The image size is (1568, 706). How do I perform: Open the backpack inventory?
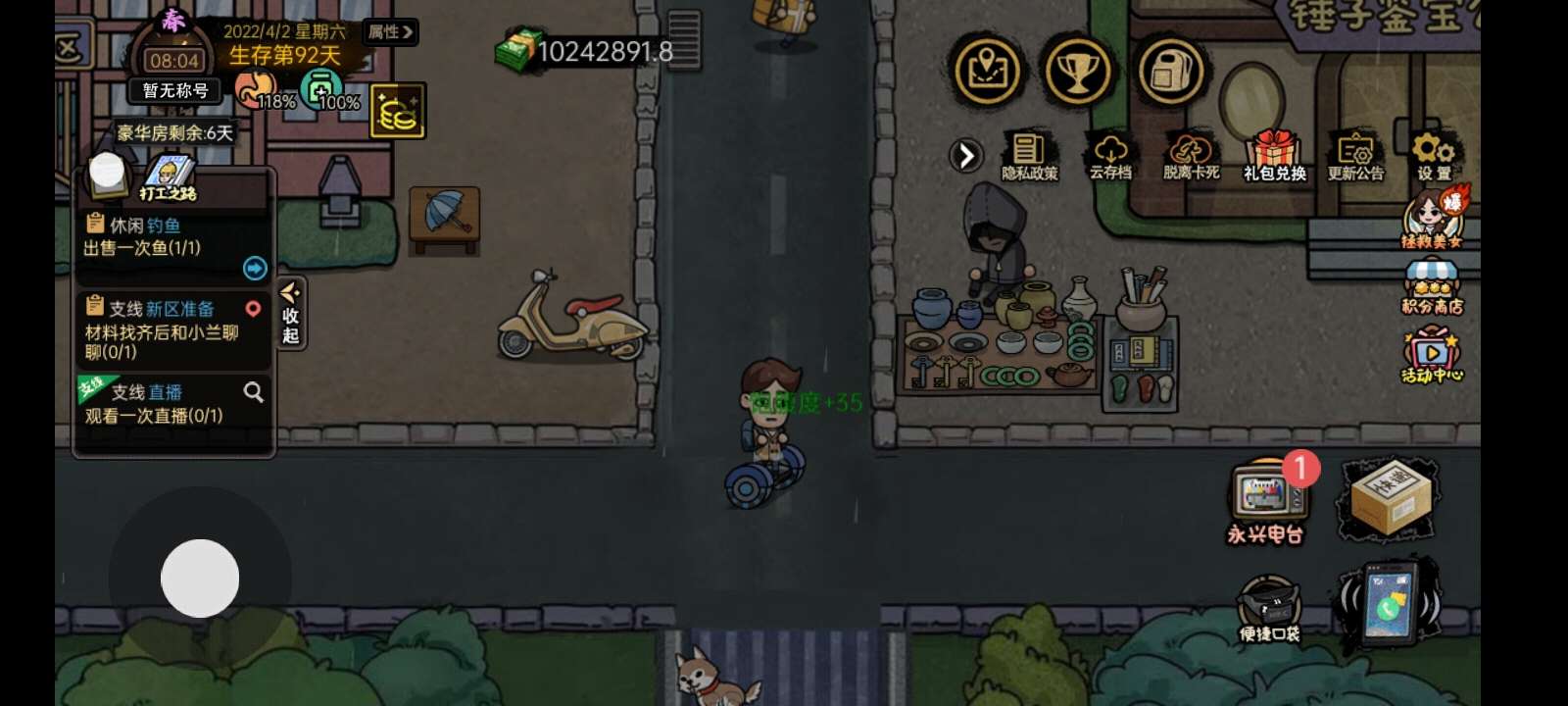[1170, 71]
